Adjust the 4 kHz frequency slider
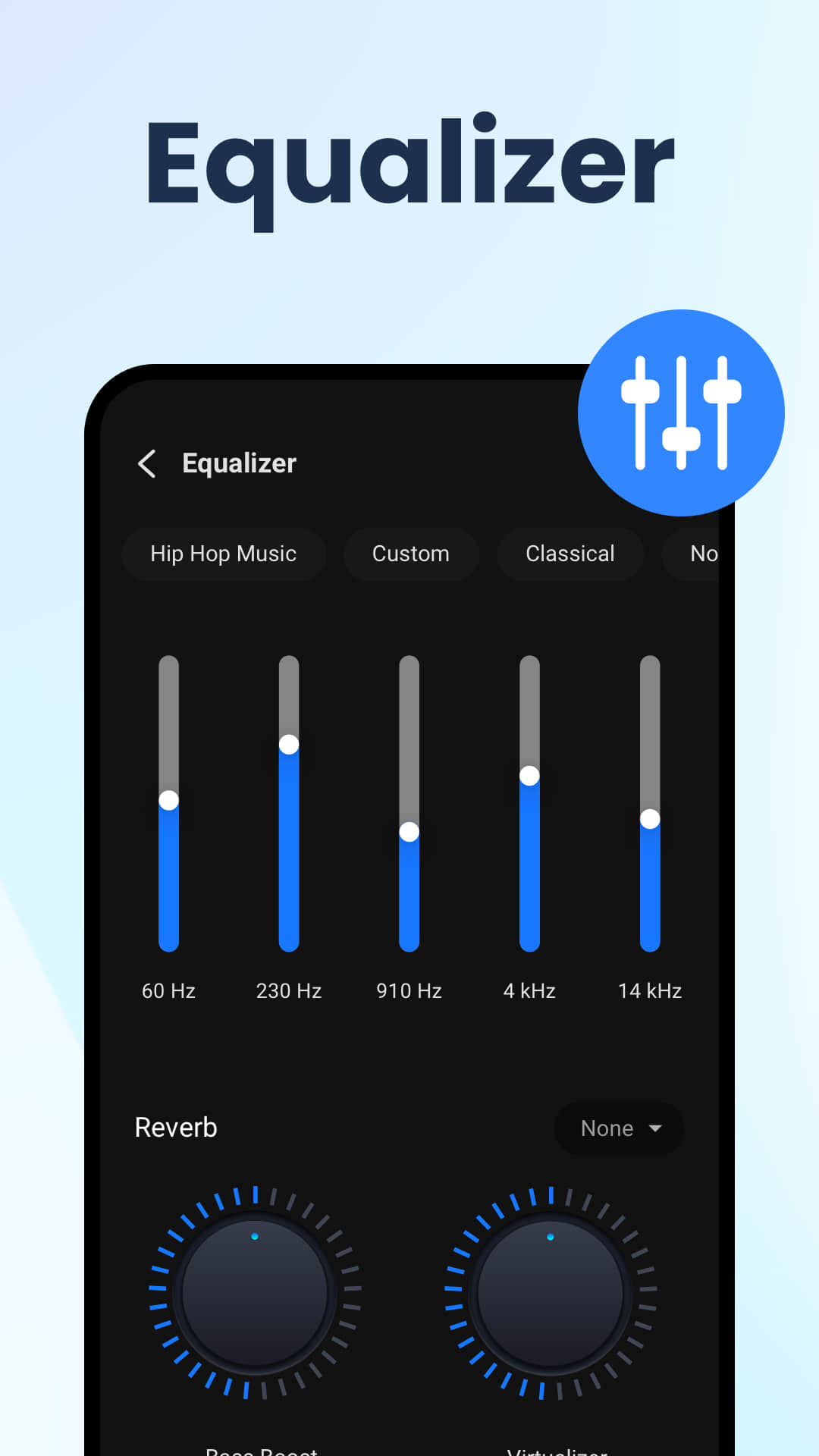The width and height of the screenshot is (819, 1456). coord(529,777)
